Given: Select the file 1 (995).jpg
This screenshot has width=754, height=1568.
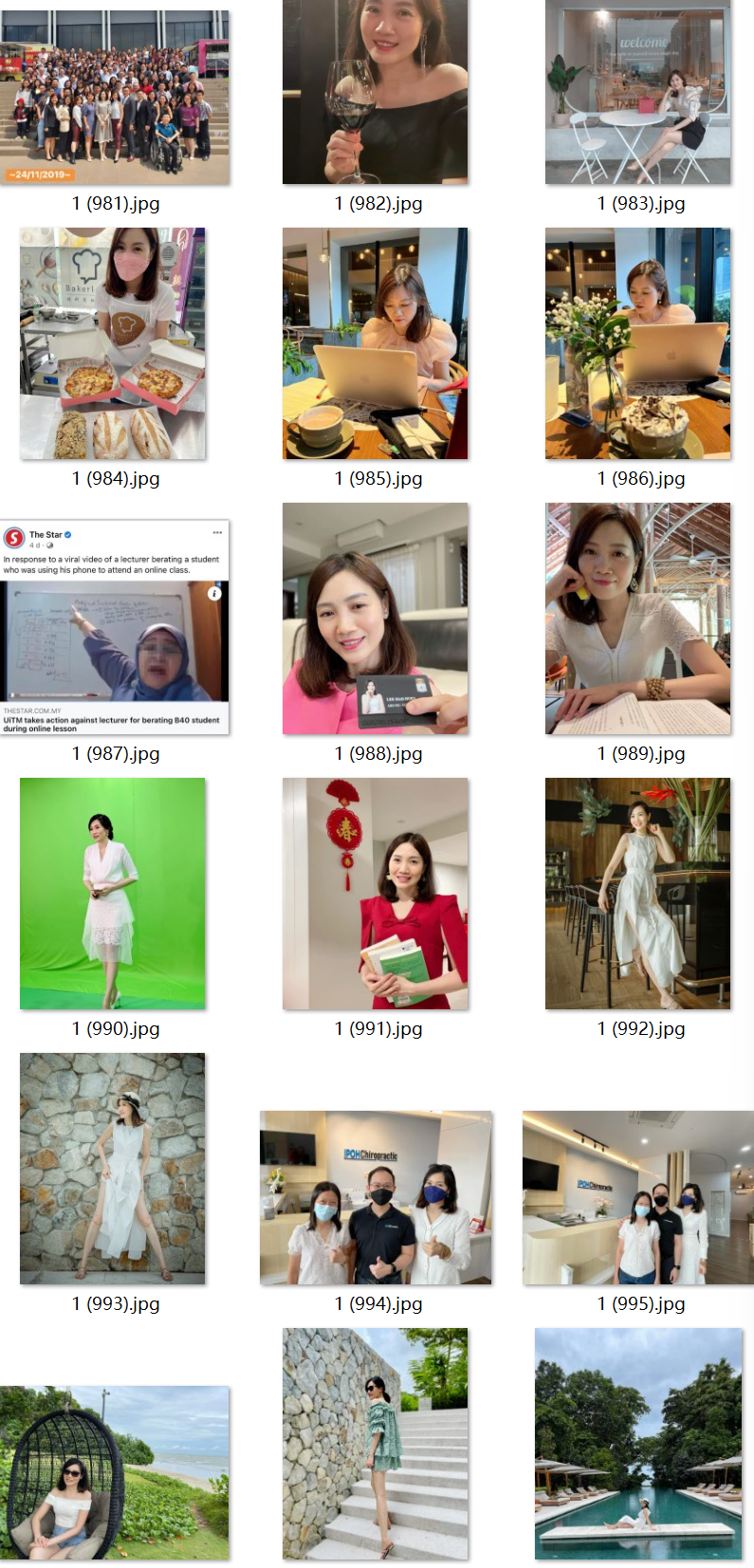Looking at the screenshot, I should [637, 1198].
